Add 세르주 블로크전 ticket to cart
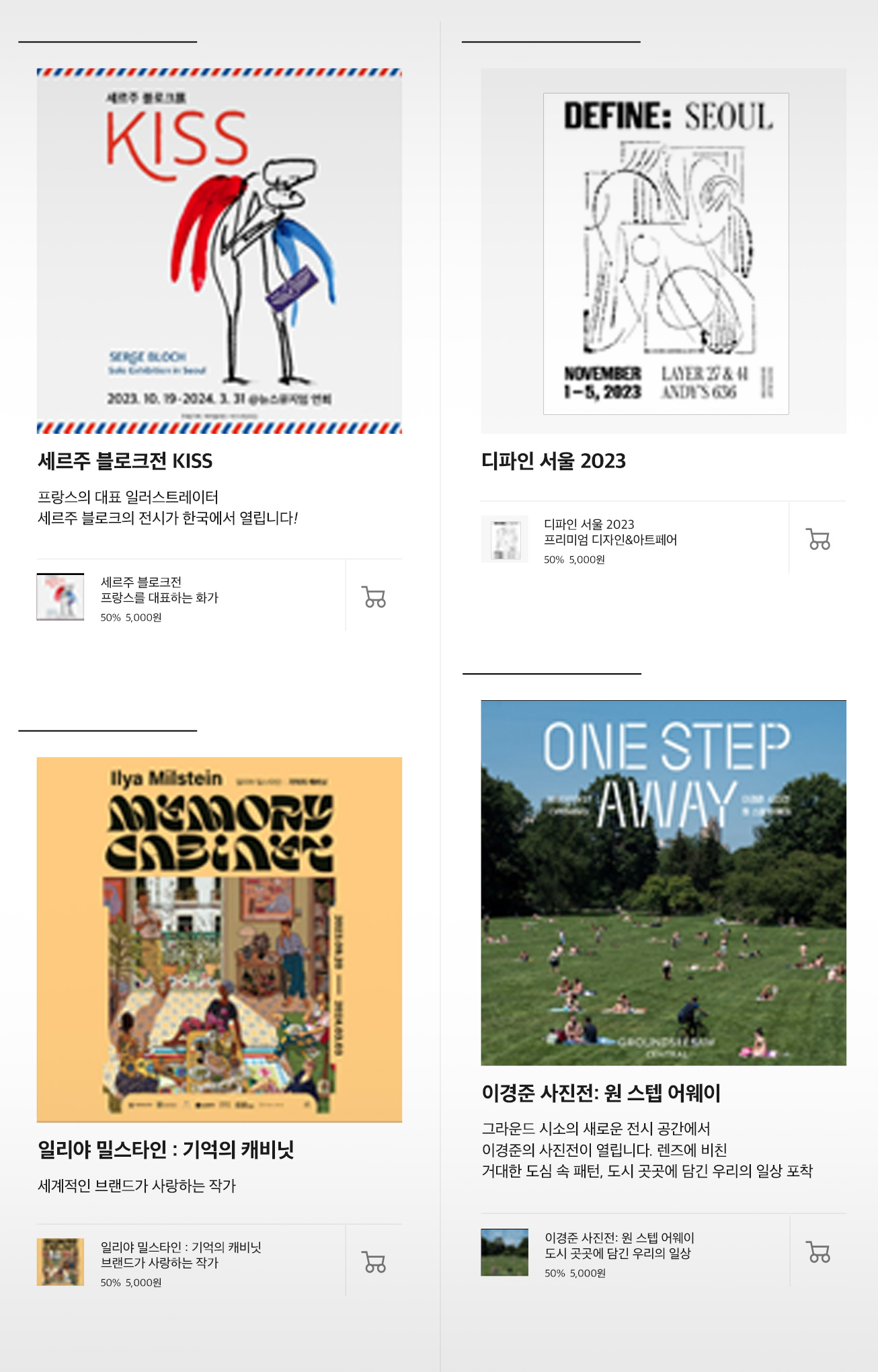Image resolution: width=878 pixels, height=1372 pixels. 374,597
